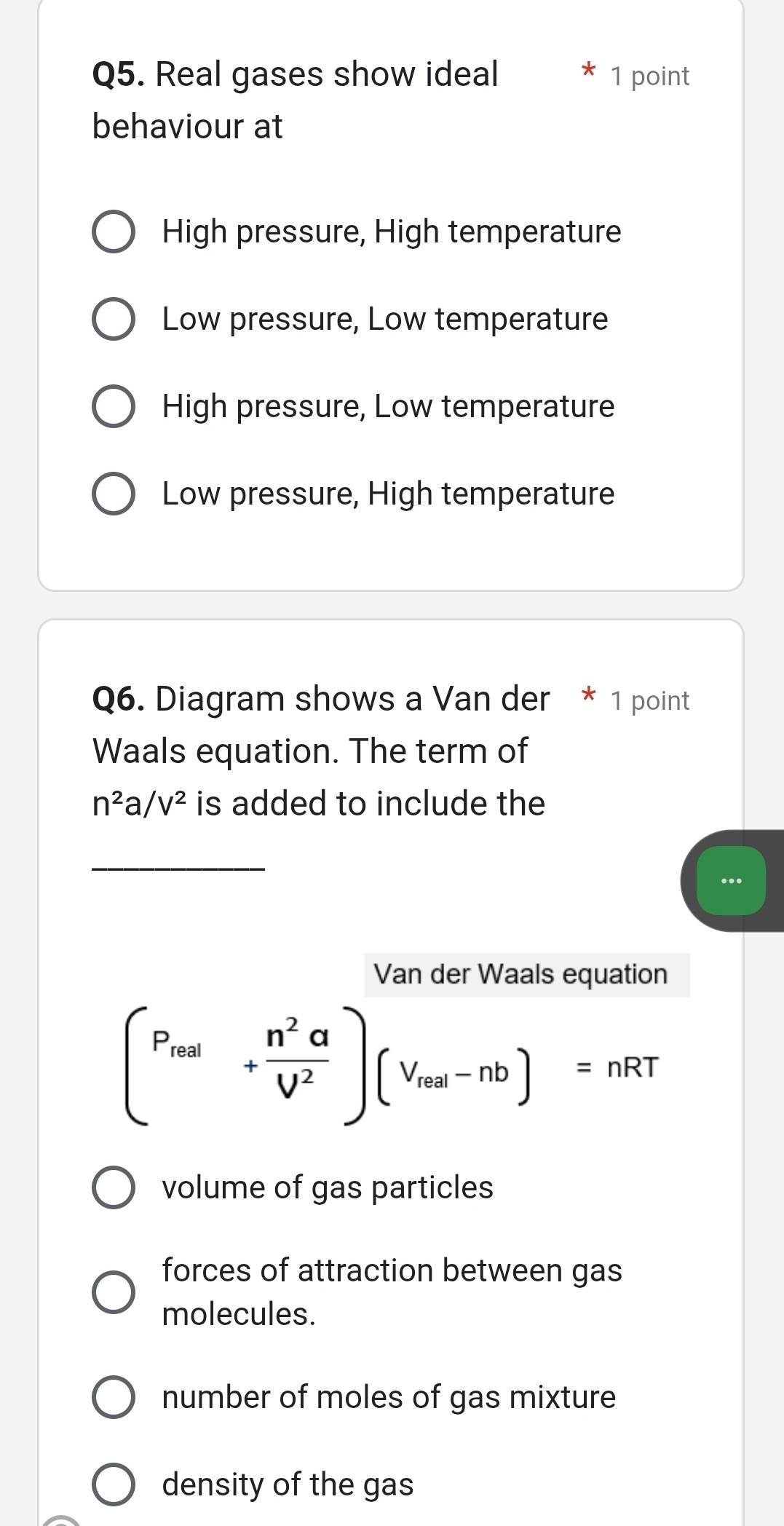Image resolution: width=784 pixels, height=1526 pixels.
Task: Click the red asterisk next to Q5
Action: [588, 71]
